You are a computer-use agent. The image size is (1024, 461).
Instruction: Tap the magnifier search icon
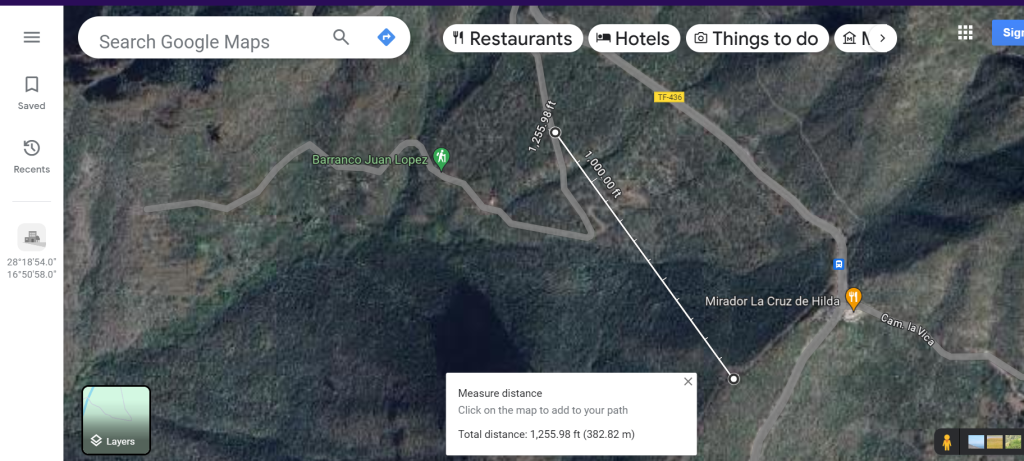click(341, 38)
